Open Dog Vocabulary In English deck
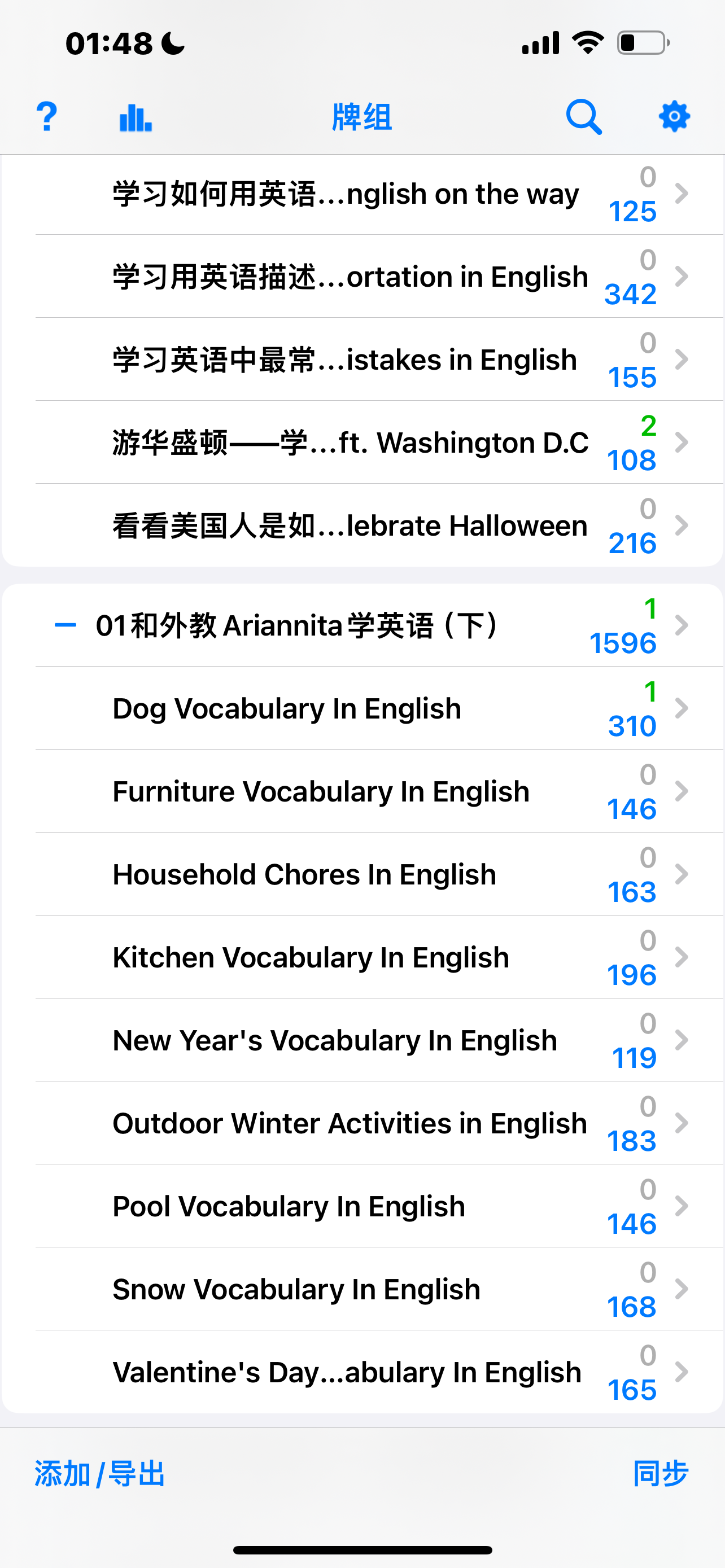Viewport: 725px width, 1568px height. 287,708
